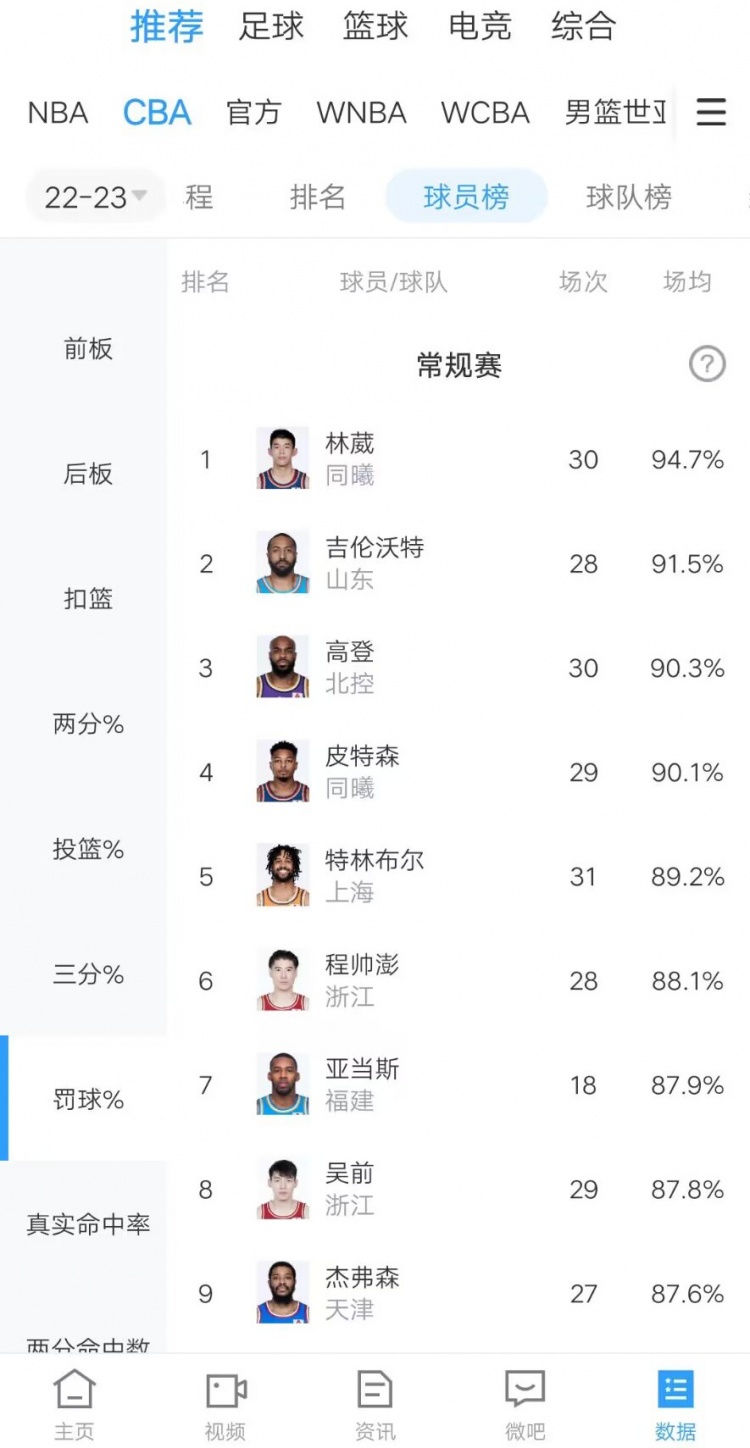Switch to the 足球 top tab

point(271,26)
